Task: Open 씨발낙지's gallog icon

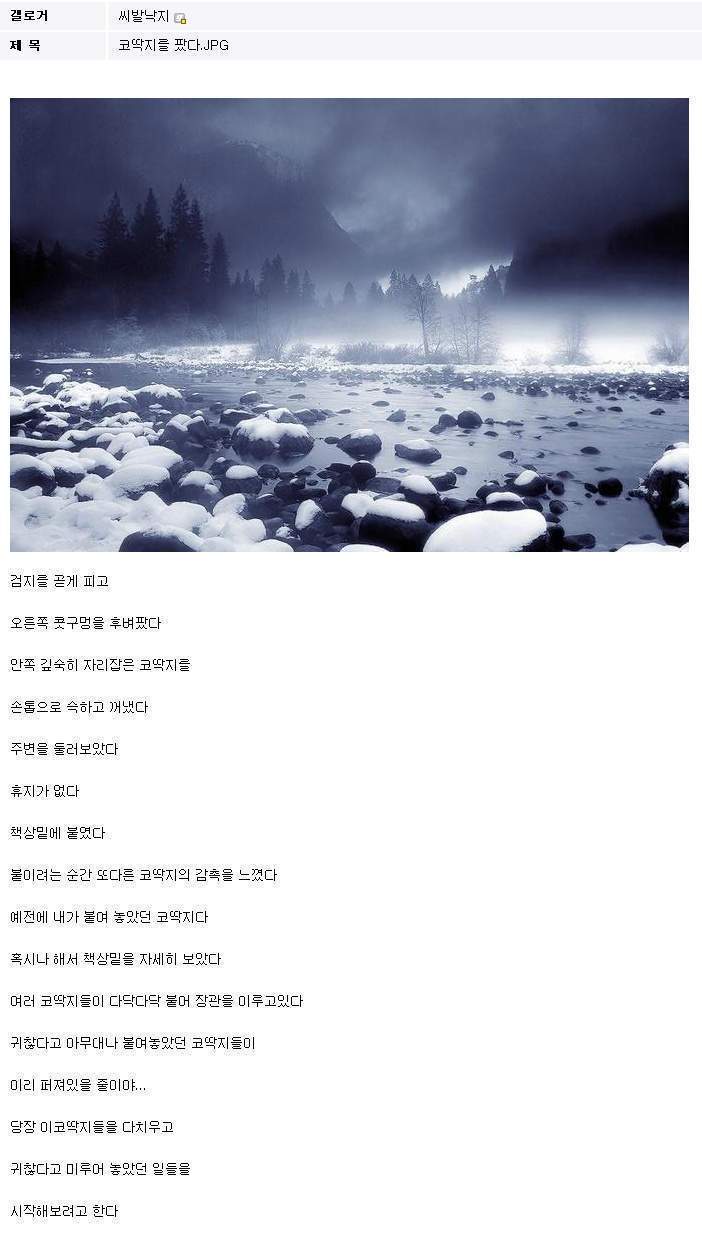Action: tap(180, 18)
